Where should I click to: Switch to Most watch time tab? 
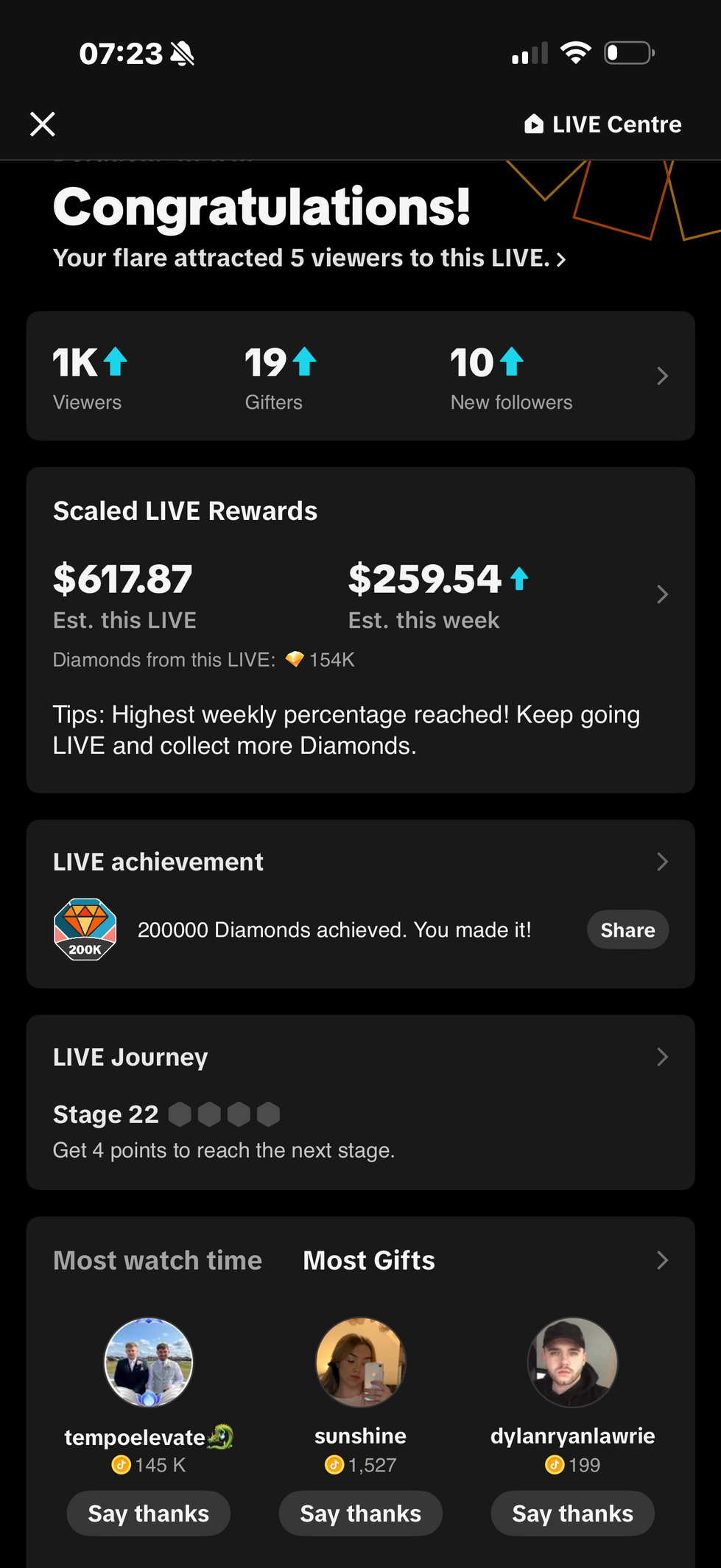pyautogui.click(x=158, y=1260)
